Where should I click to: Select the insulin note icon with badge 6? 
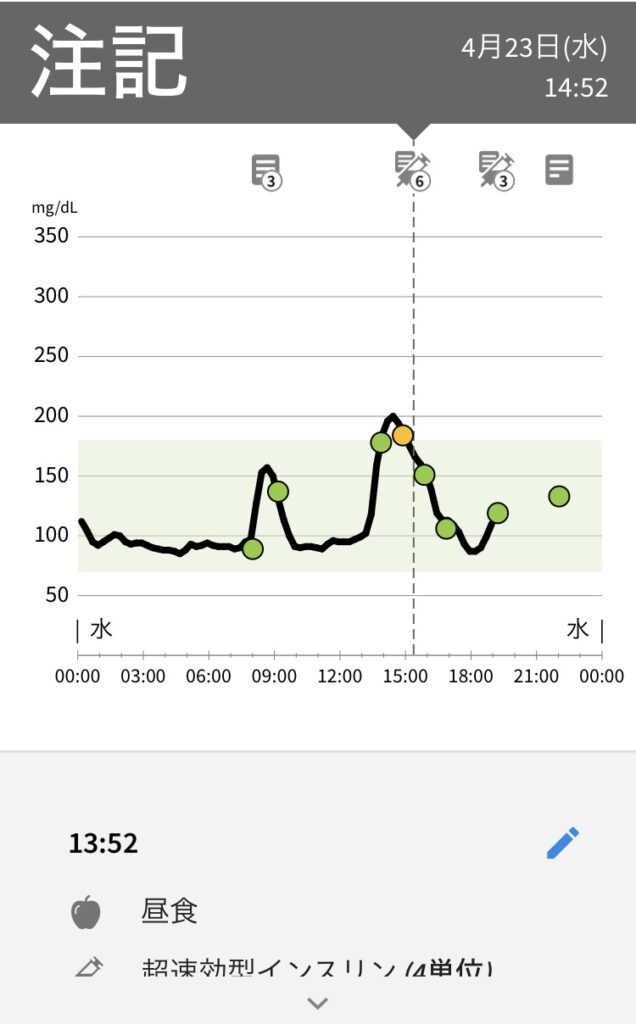[x=413, y=170]
